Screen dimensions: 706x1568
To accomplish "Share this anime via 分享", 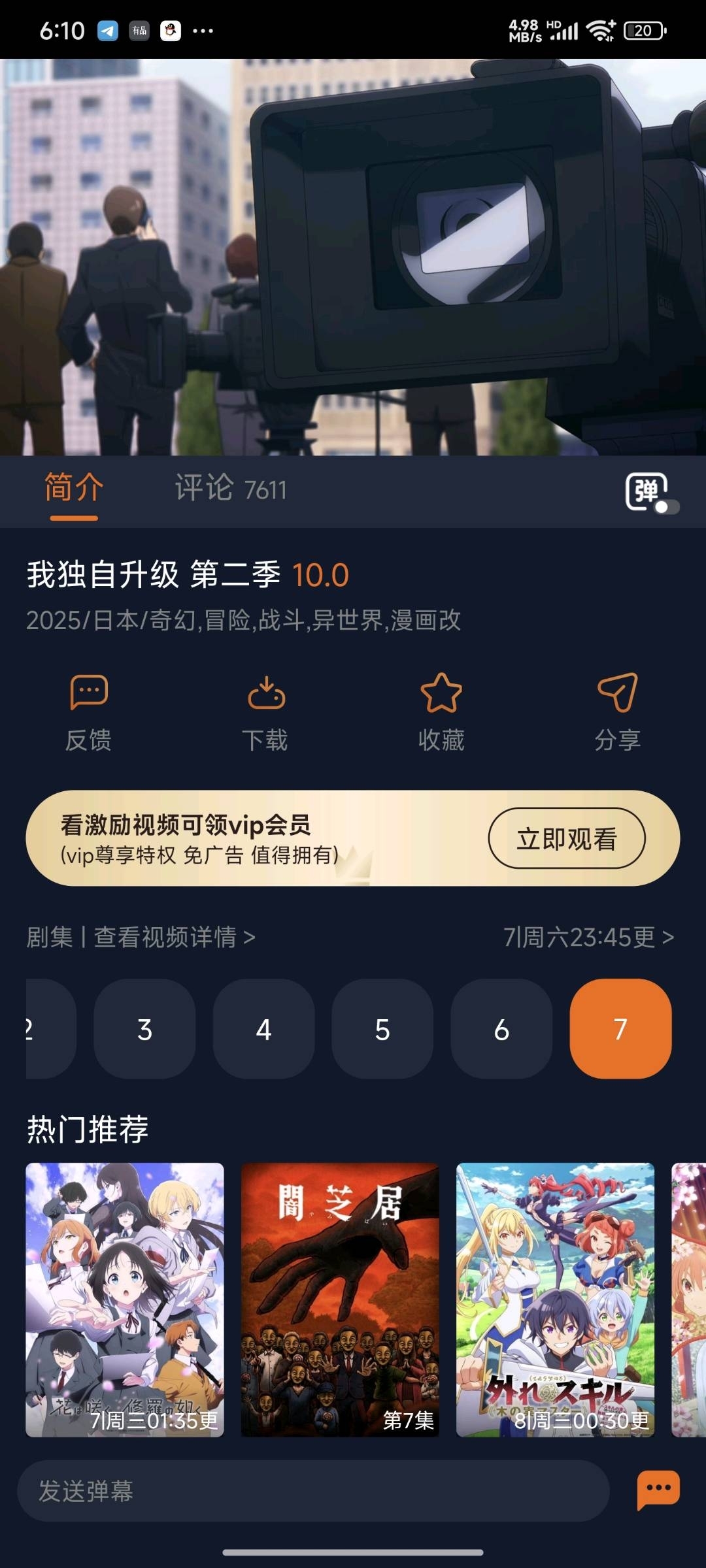I will coord(617,712).
